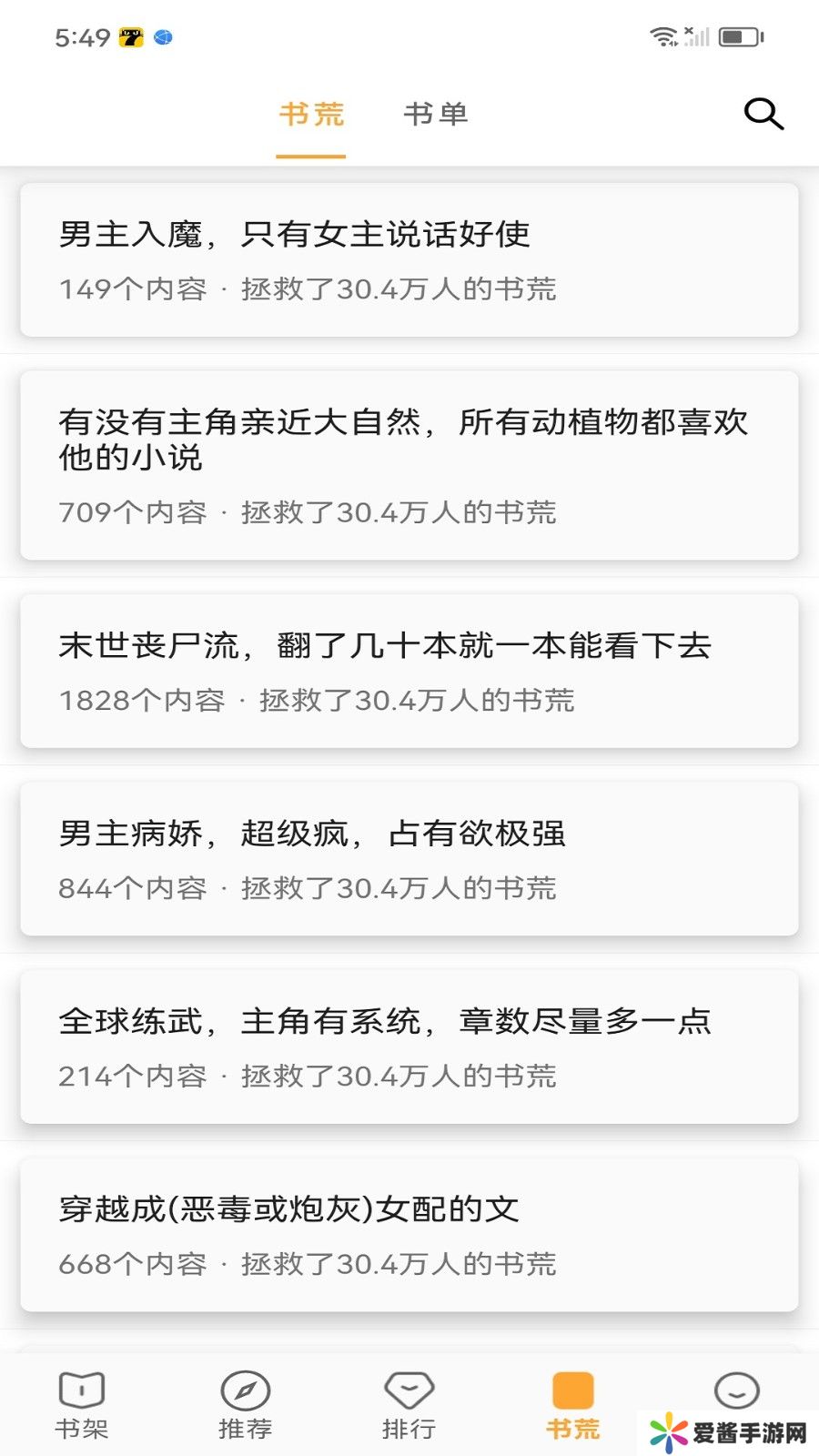Open the search magnifier icon

coord(763,114)
